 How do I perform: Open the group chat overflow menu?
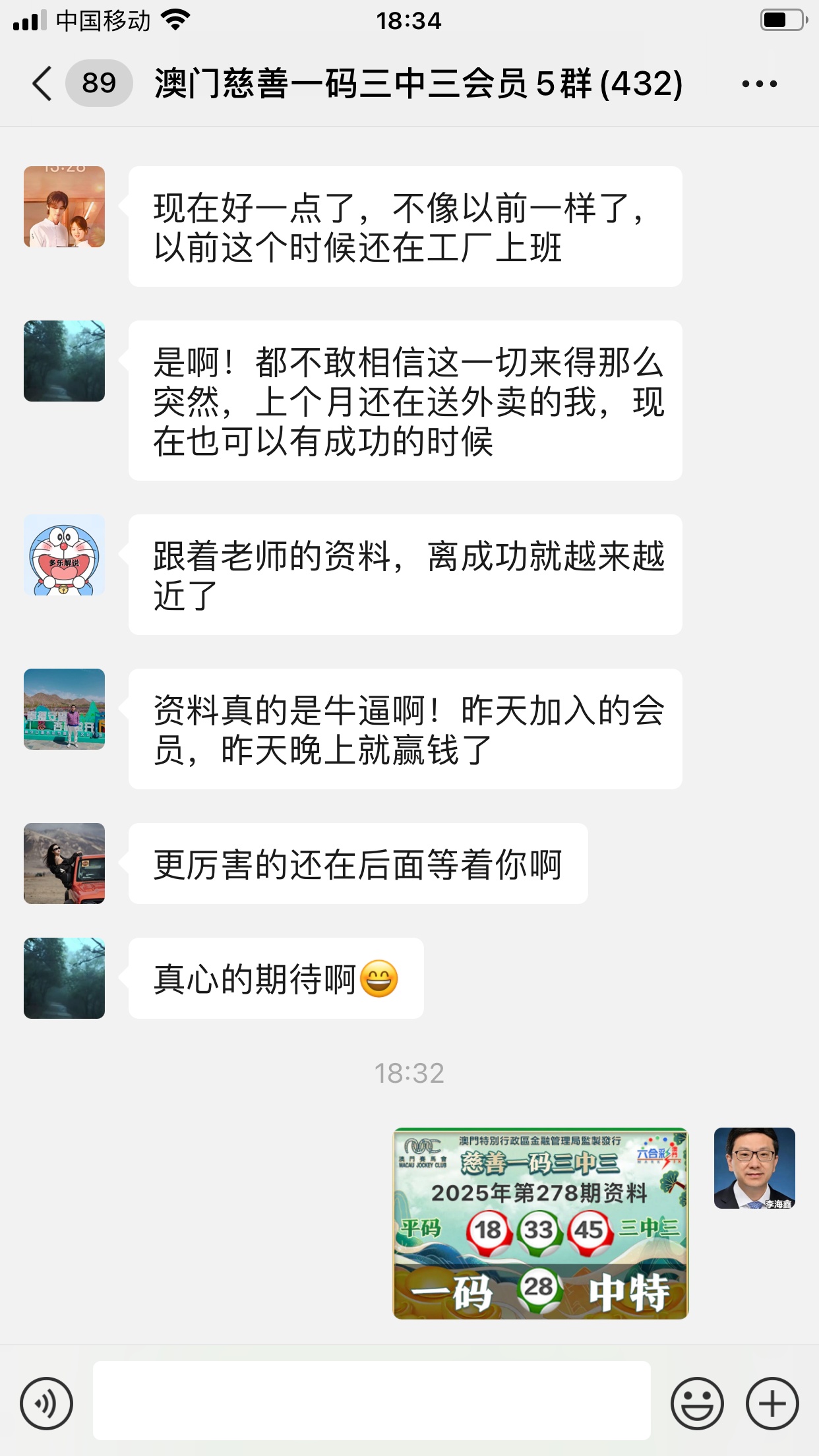tap(759, 84)
